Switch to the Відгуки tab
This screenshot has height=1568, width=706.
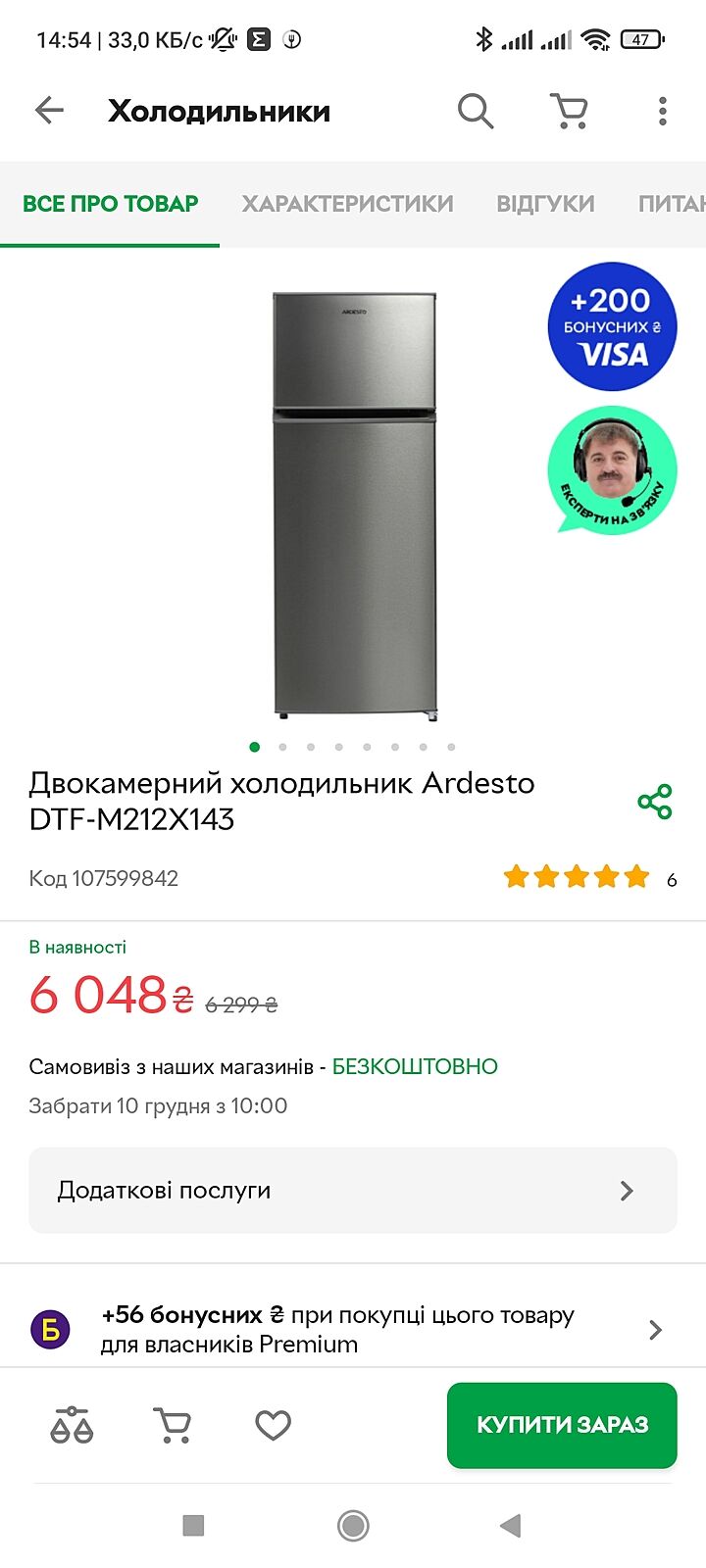pyautogui.click(x=545, y=204)
